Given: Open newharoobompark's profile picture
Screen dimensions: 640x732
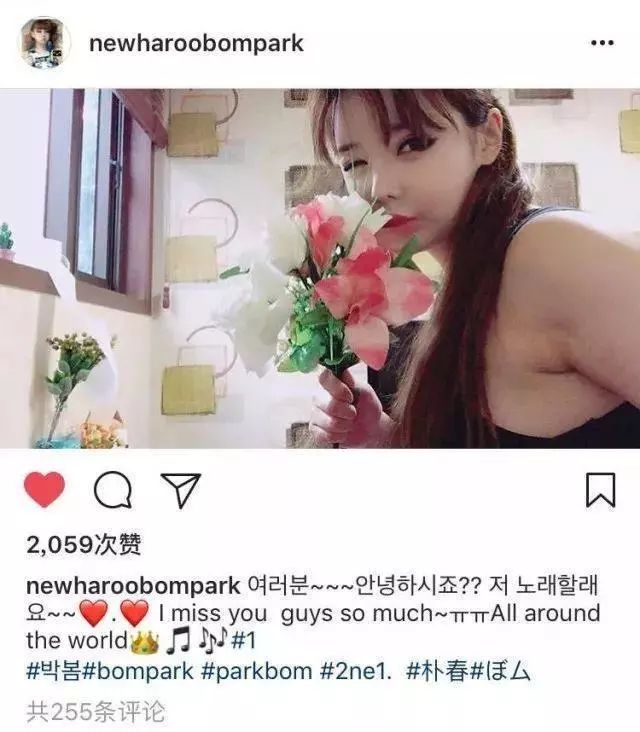Looking at the screenshot, I should [44, 43].
